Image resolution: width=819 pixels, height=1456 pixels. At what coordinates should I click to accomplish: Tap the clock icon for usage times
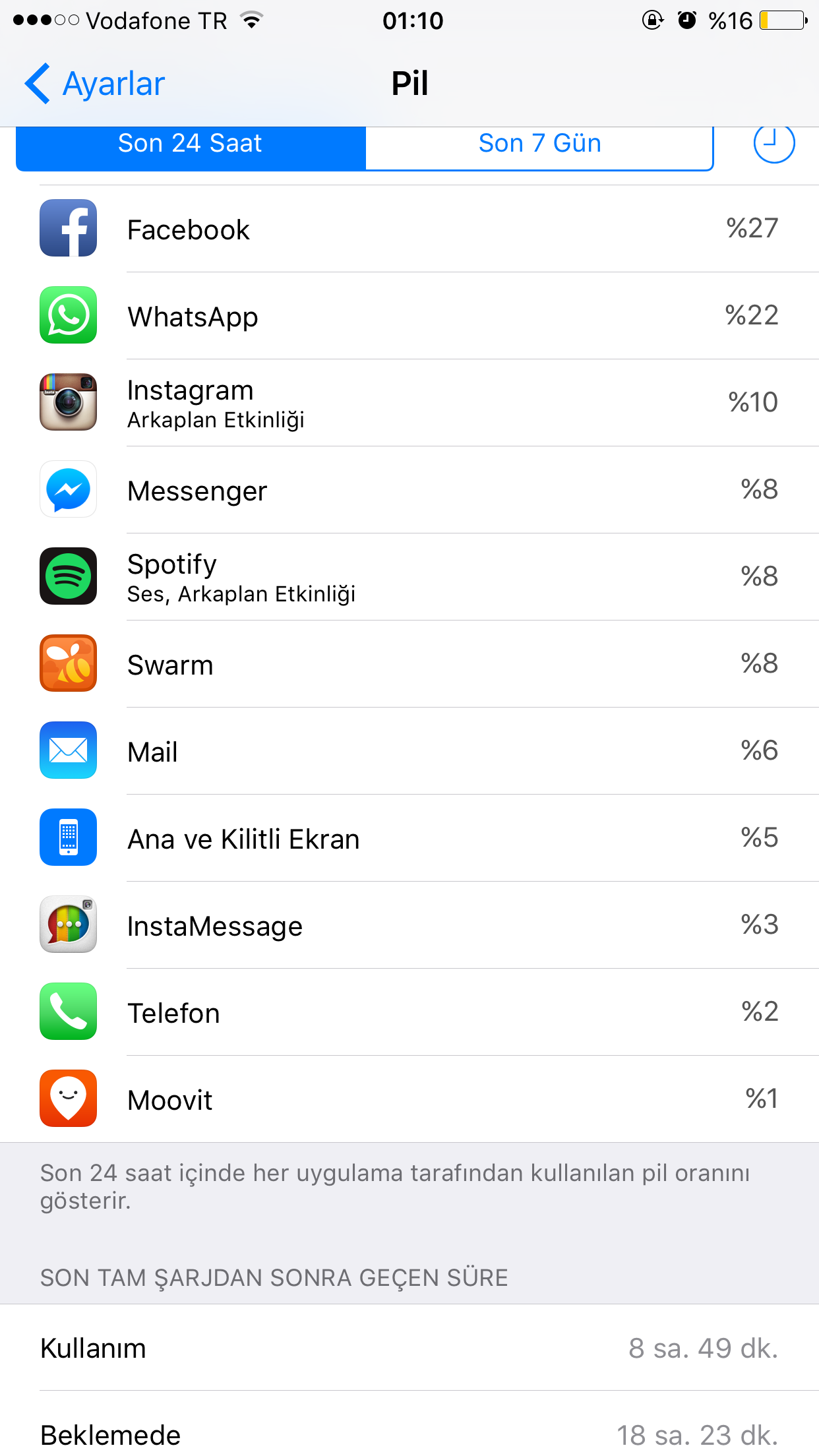pyautogui.click(x=773, y=142)
